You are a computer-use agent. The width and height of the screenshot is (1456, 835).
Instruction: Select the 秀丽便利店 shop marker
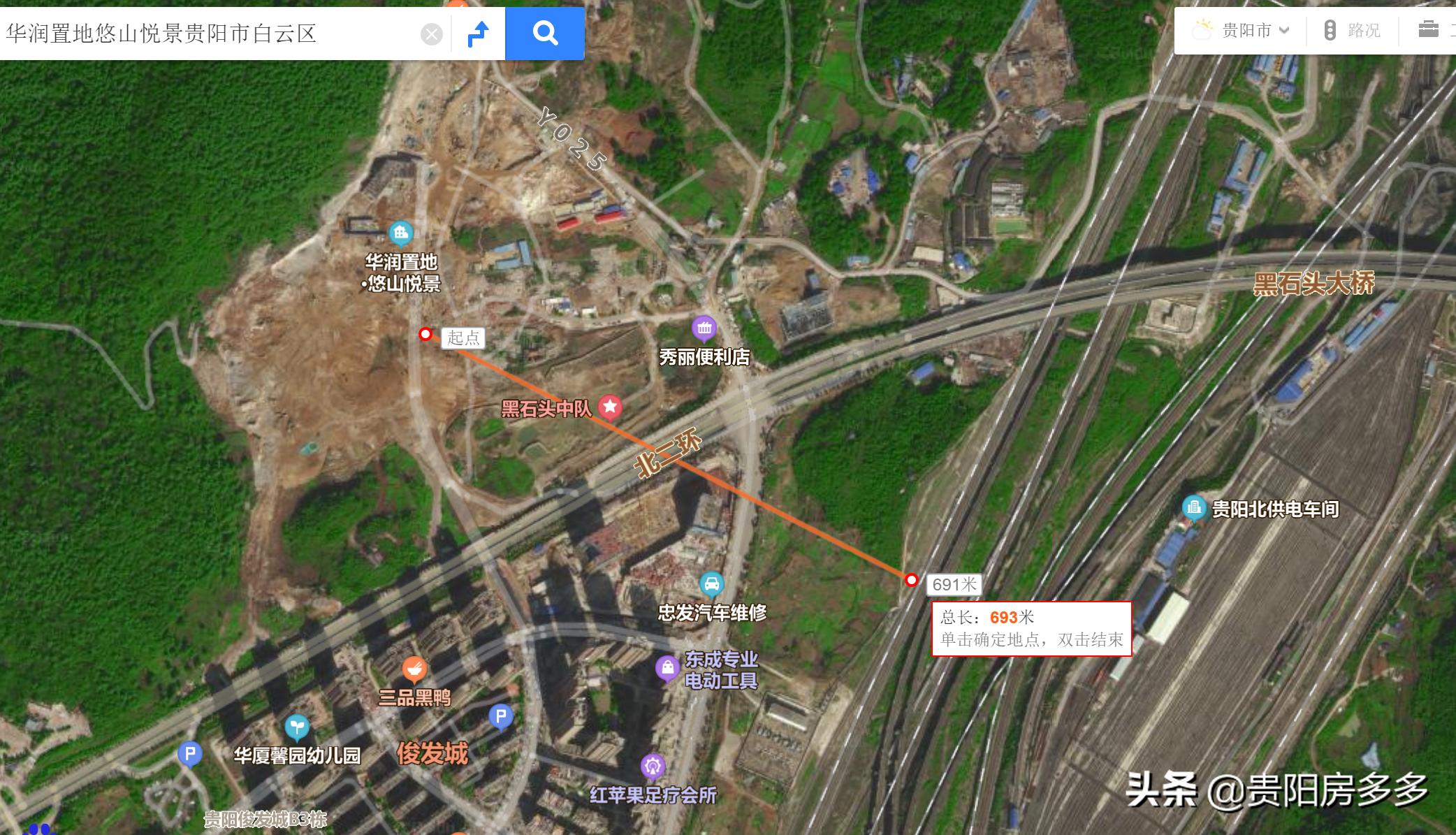pos(704,328)
